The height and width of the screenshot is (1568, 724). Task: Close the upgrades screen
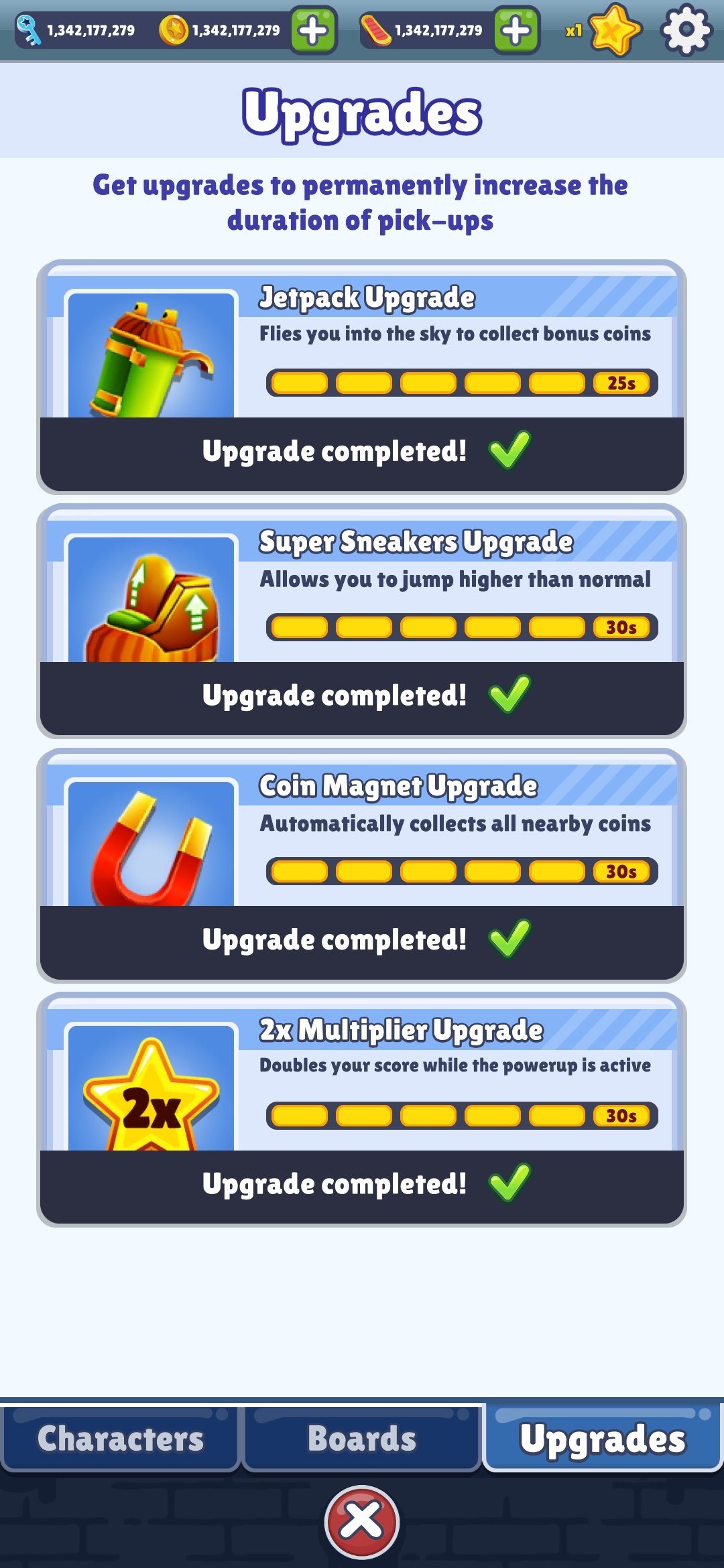(x=362, y=1521)
